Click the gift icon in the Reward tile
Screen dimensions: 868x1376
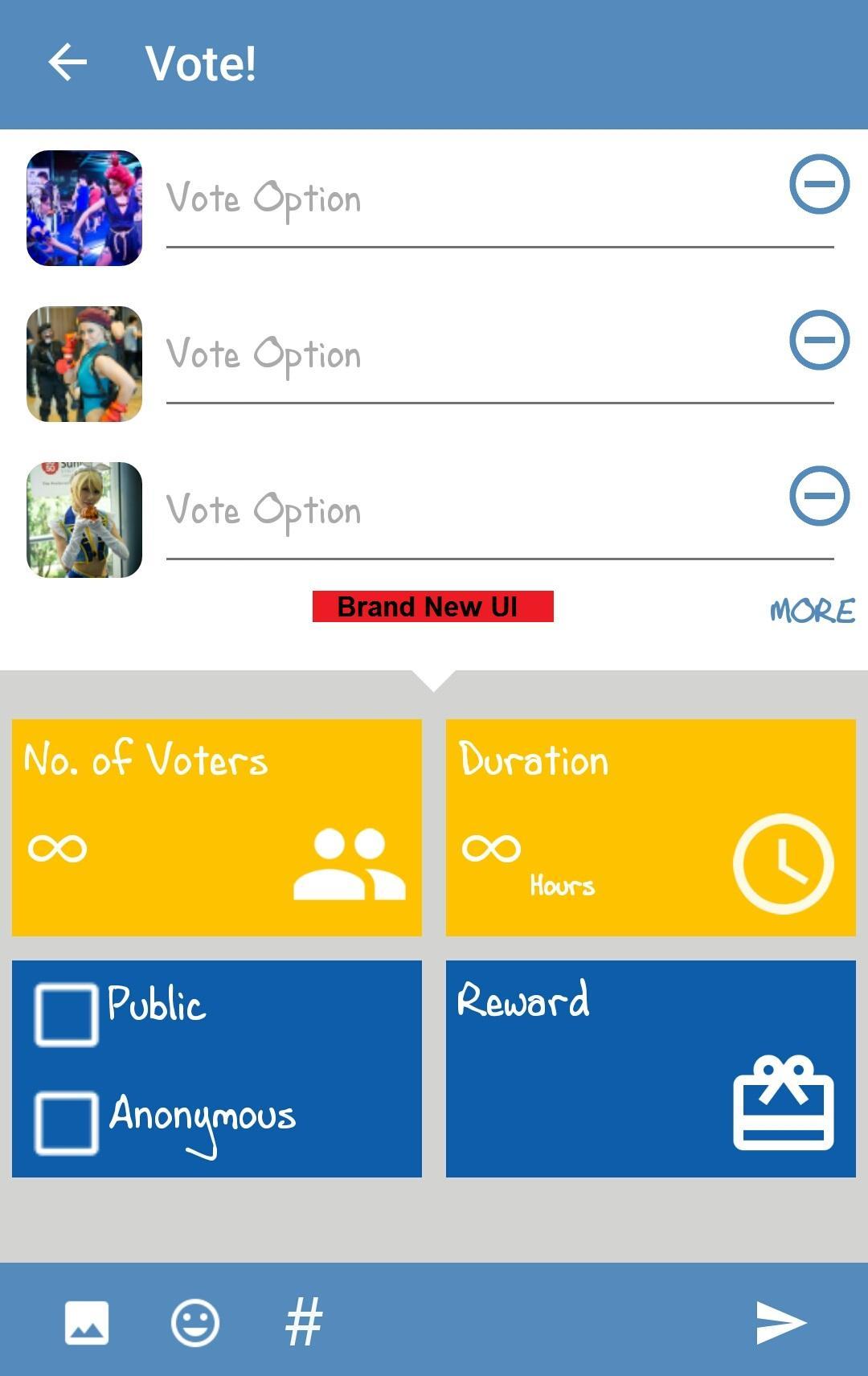pos(782,1107)
